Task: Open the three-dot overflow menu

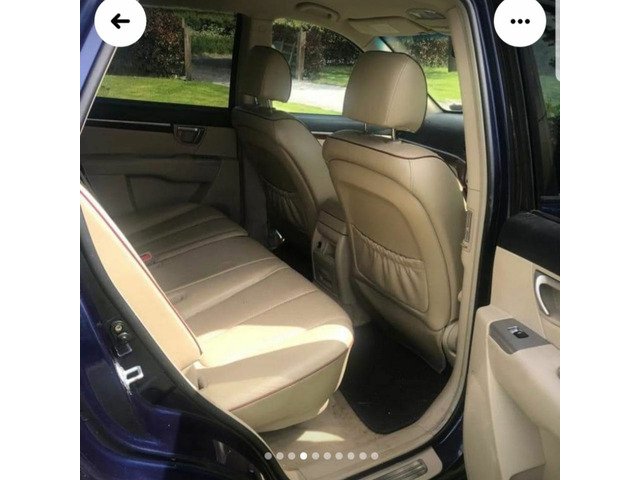Action: (520, 21)
